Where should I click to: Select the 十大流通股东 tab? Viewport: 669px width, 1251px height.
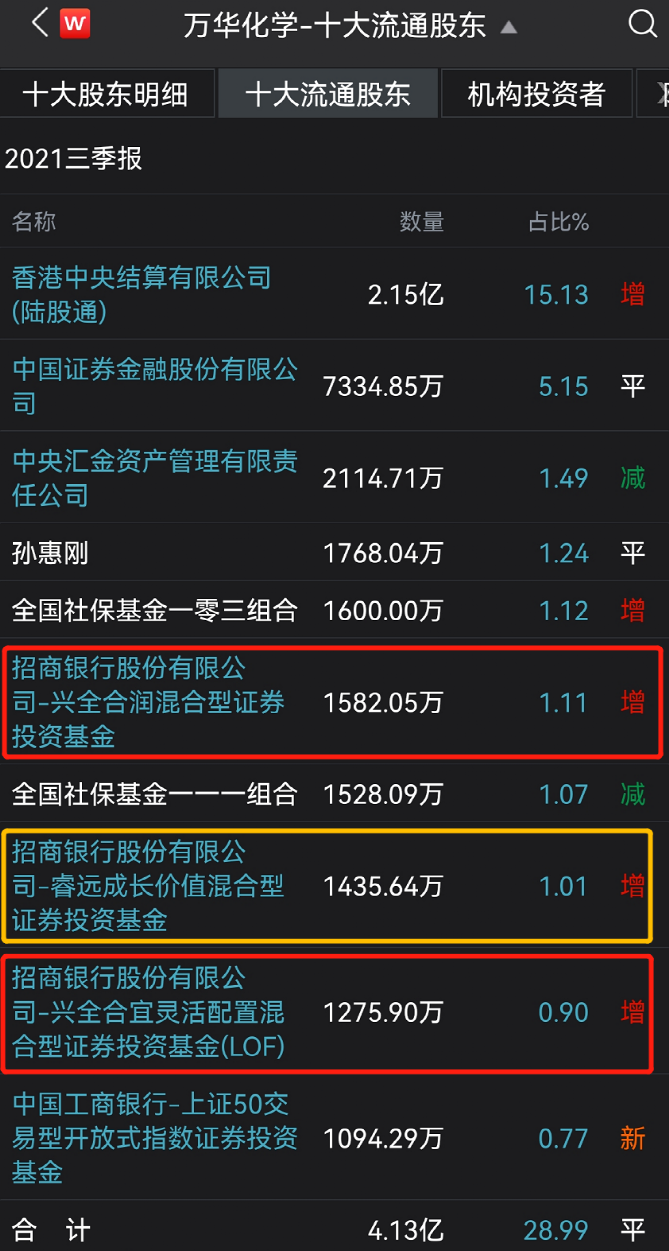[328, 94]
